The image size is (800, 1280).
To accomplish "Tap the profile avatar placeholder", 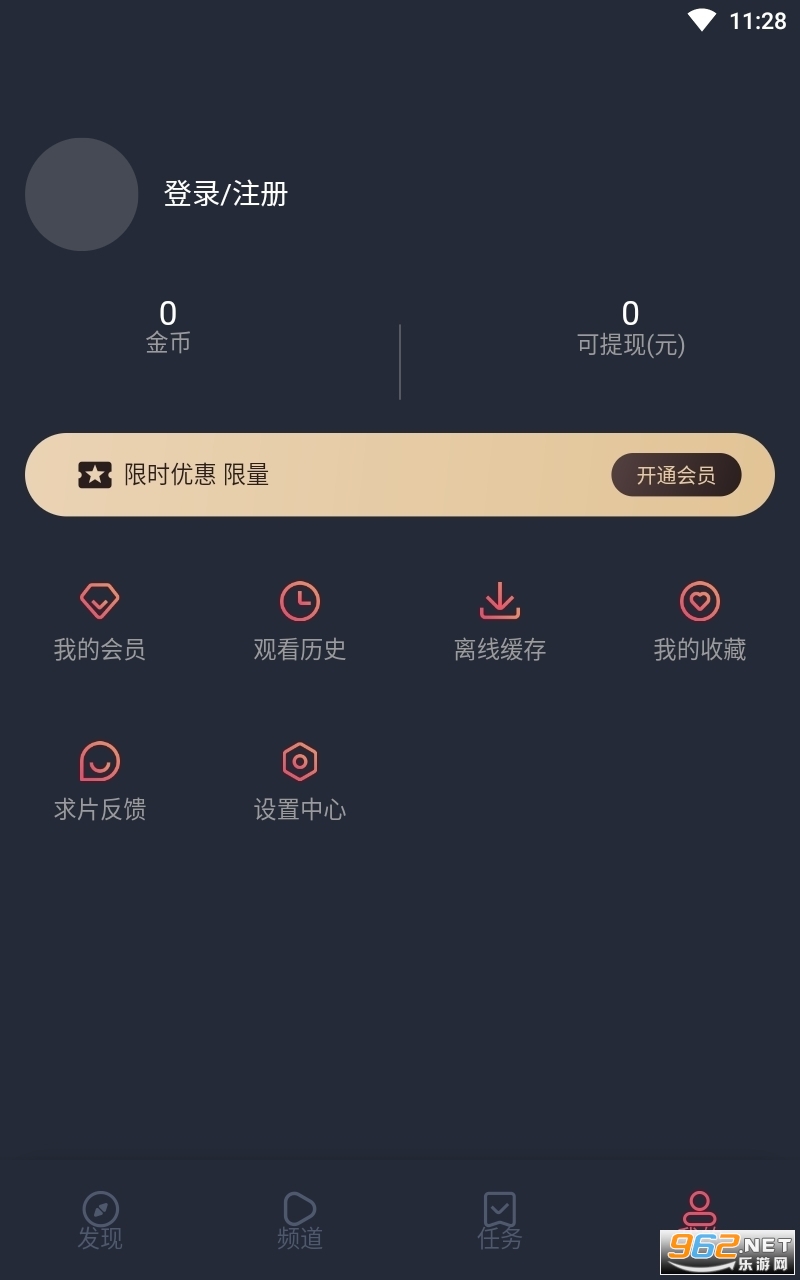I will (81, 194).
